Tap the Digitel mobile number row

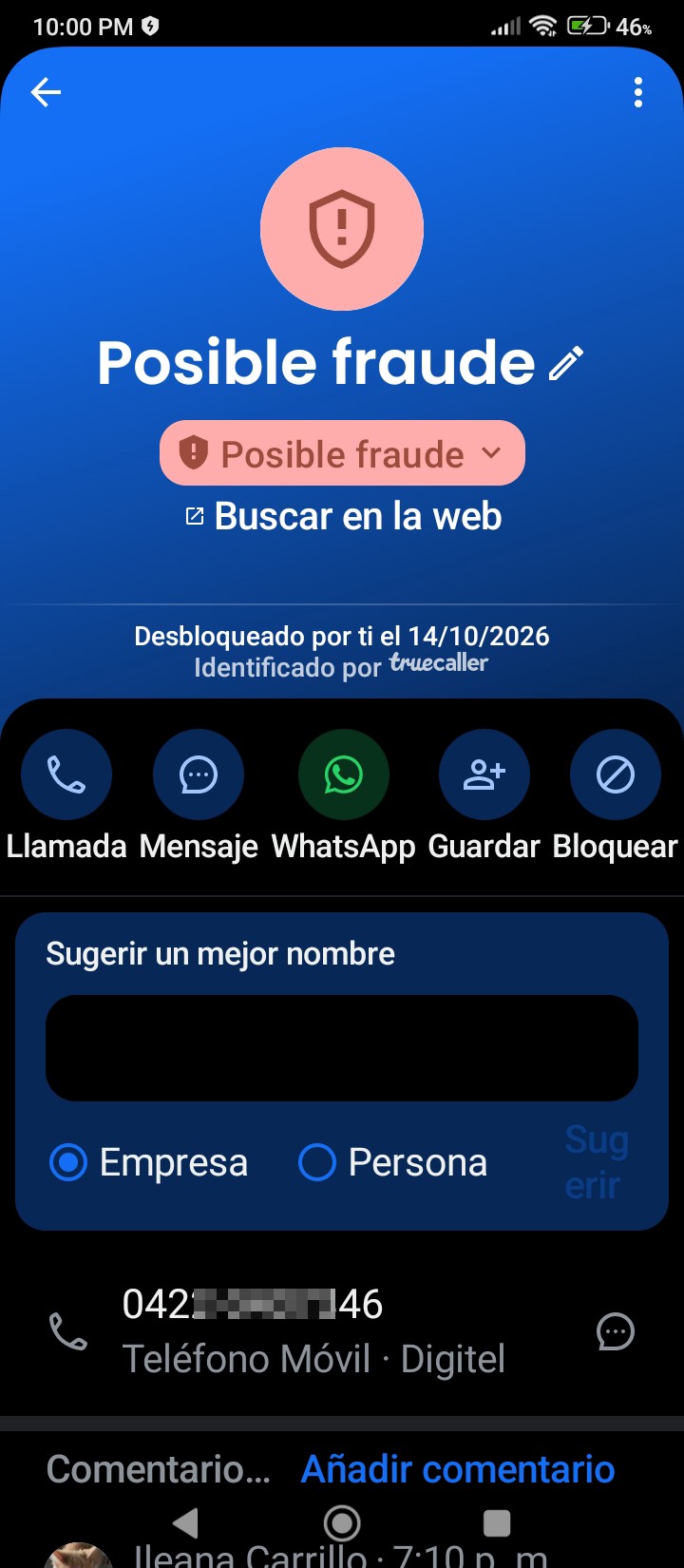click(x=313, y=1330)
